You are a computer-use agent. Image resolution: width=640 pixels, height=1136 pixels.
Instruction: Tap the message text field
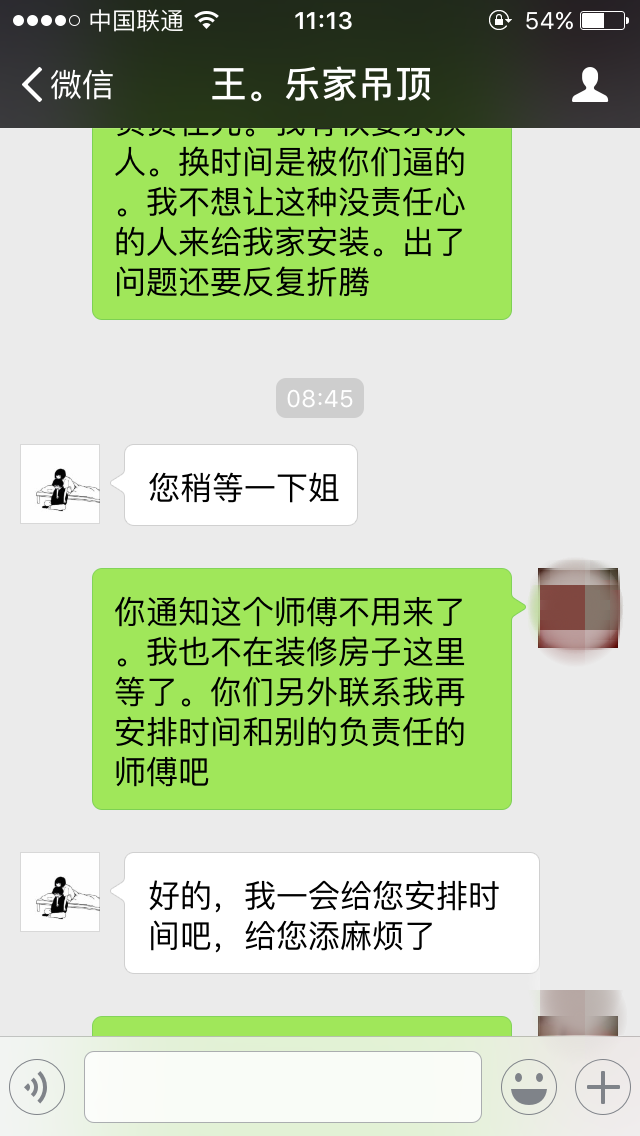283,1087
